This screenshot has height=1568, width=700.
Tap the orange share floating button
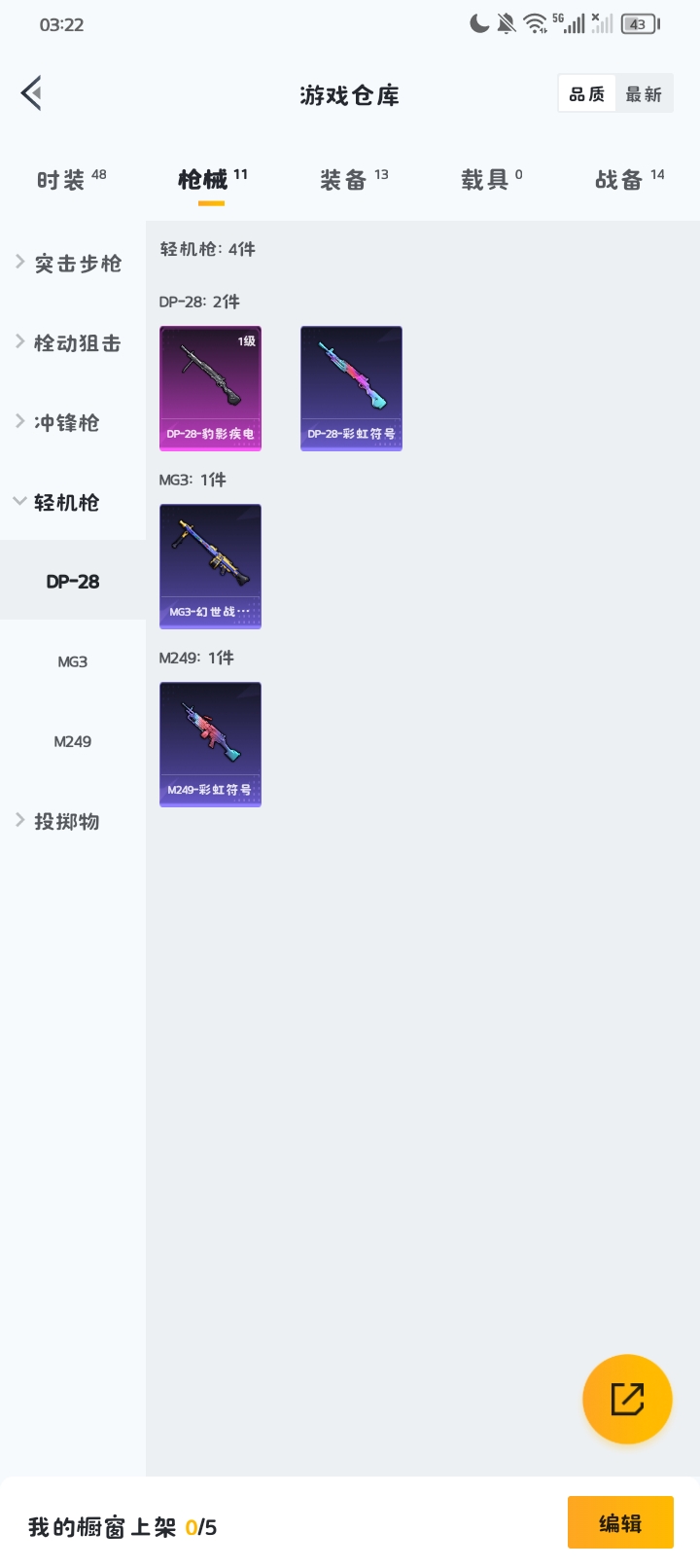pyautogui.click(x=627, y=1399)
